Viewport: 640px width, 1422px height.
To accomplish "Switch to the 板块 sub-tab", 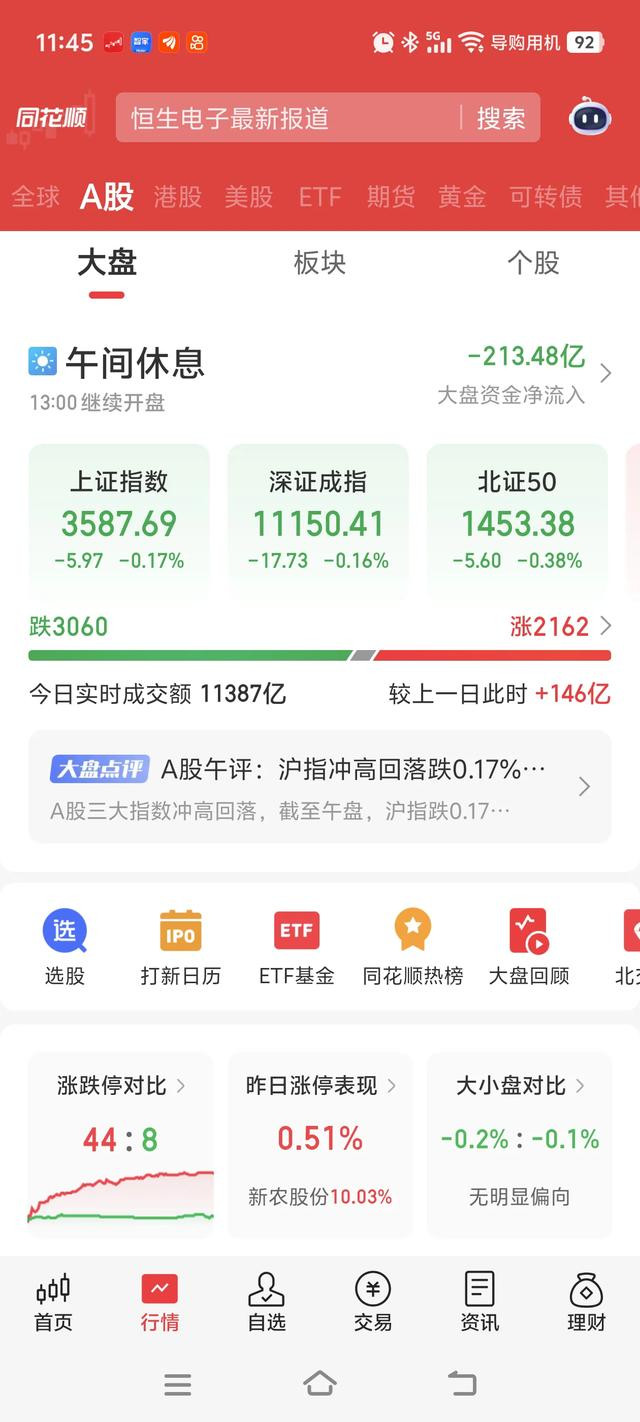I will [320, 263].
